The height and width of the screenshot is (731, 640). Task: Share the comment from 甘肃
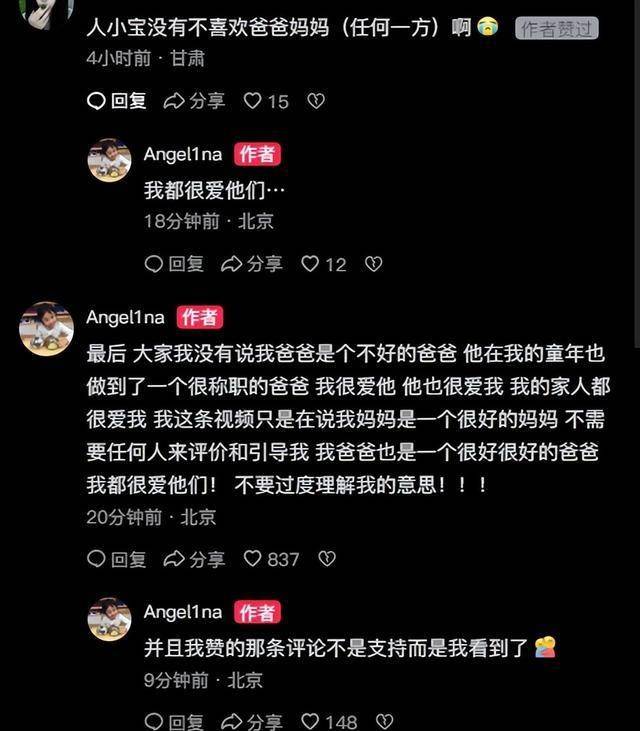point(194,101)
